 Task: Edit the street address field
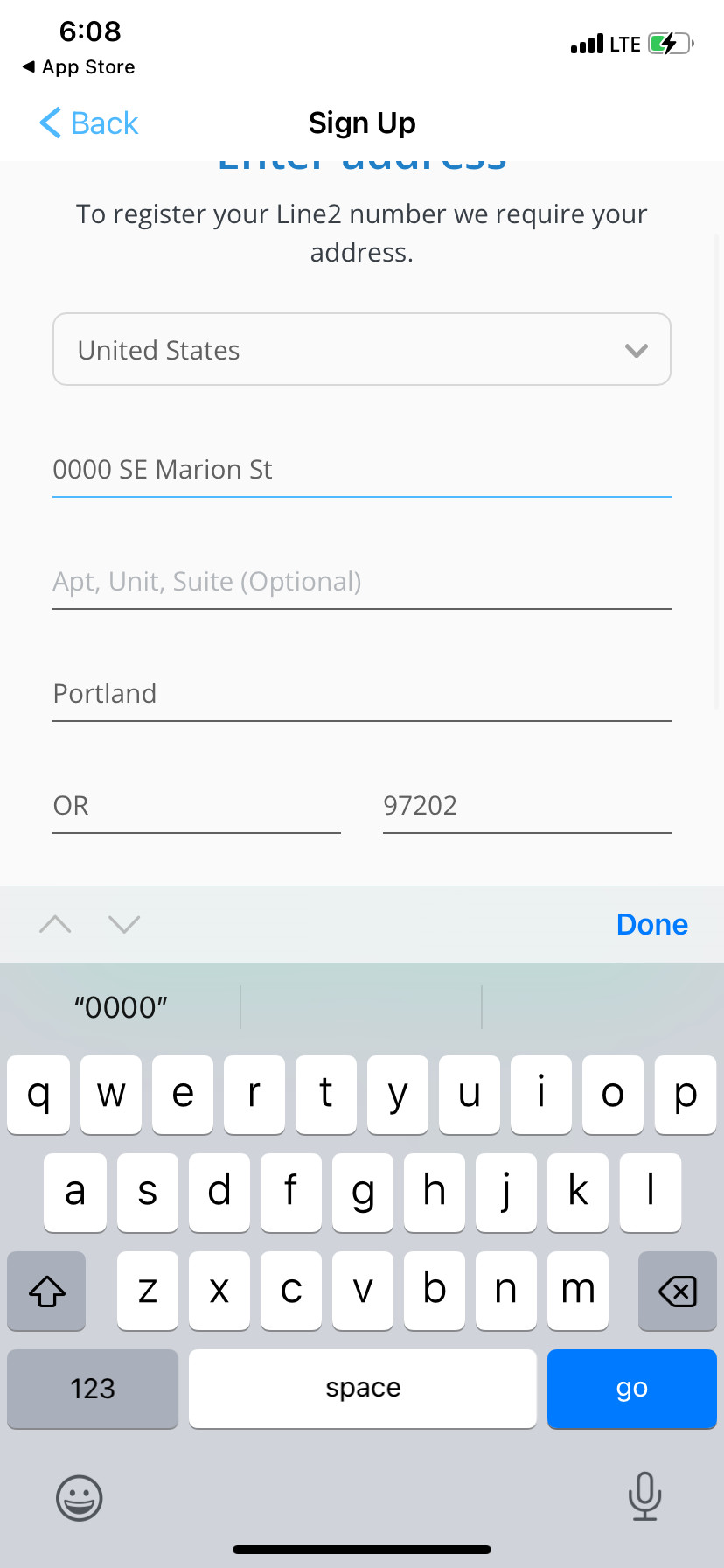tap(362, 470)
